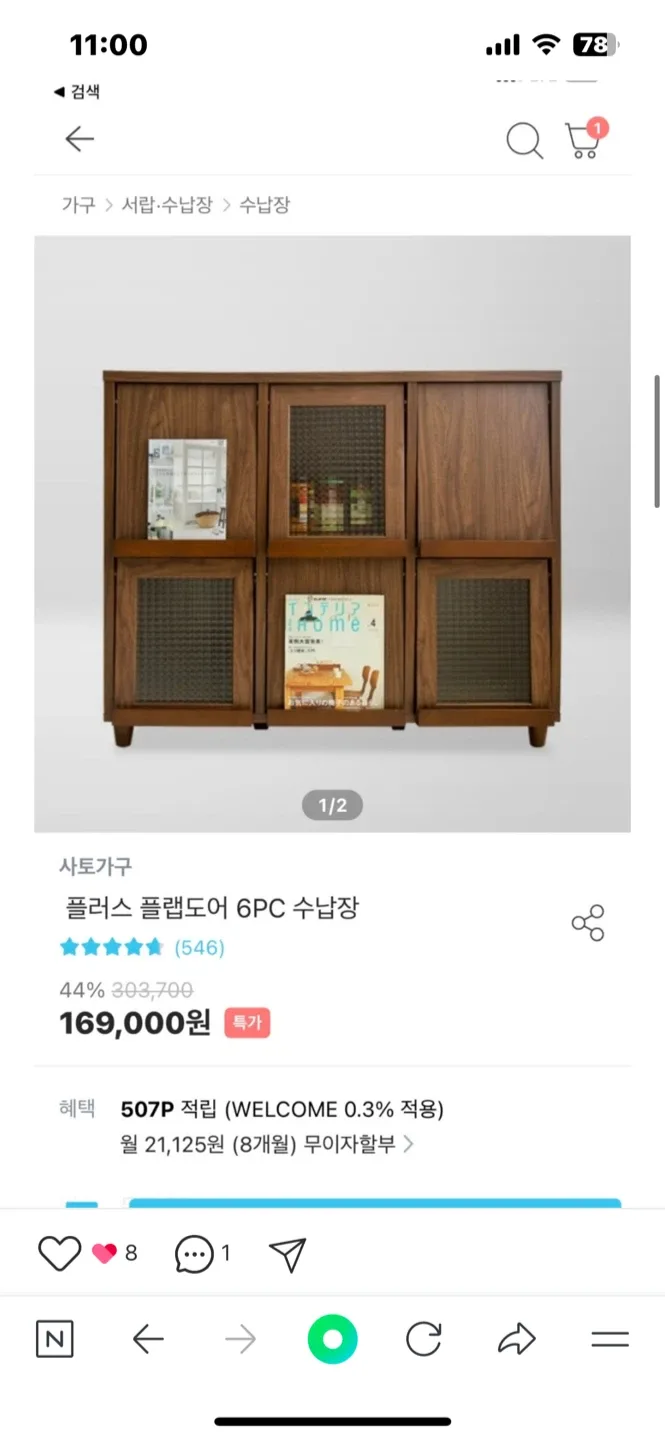Open the shopping cart

(x=583, y=140)
